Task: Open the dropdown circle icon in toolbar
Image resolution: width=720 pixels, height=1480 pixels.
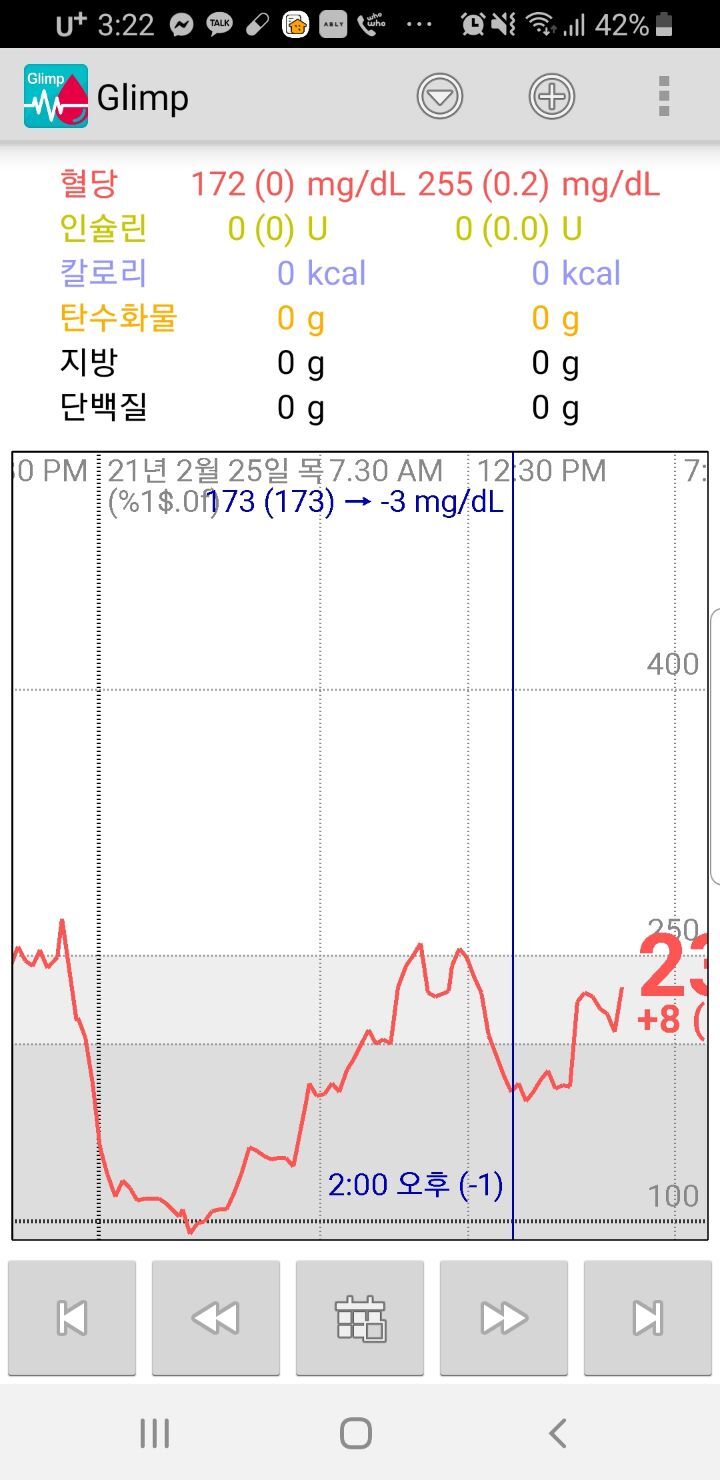Action: pyautogui.click(x=439, y=97)
